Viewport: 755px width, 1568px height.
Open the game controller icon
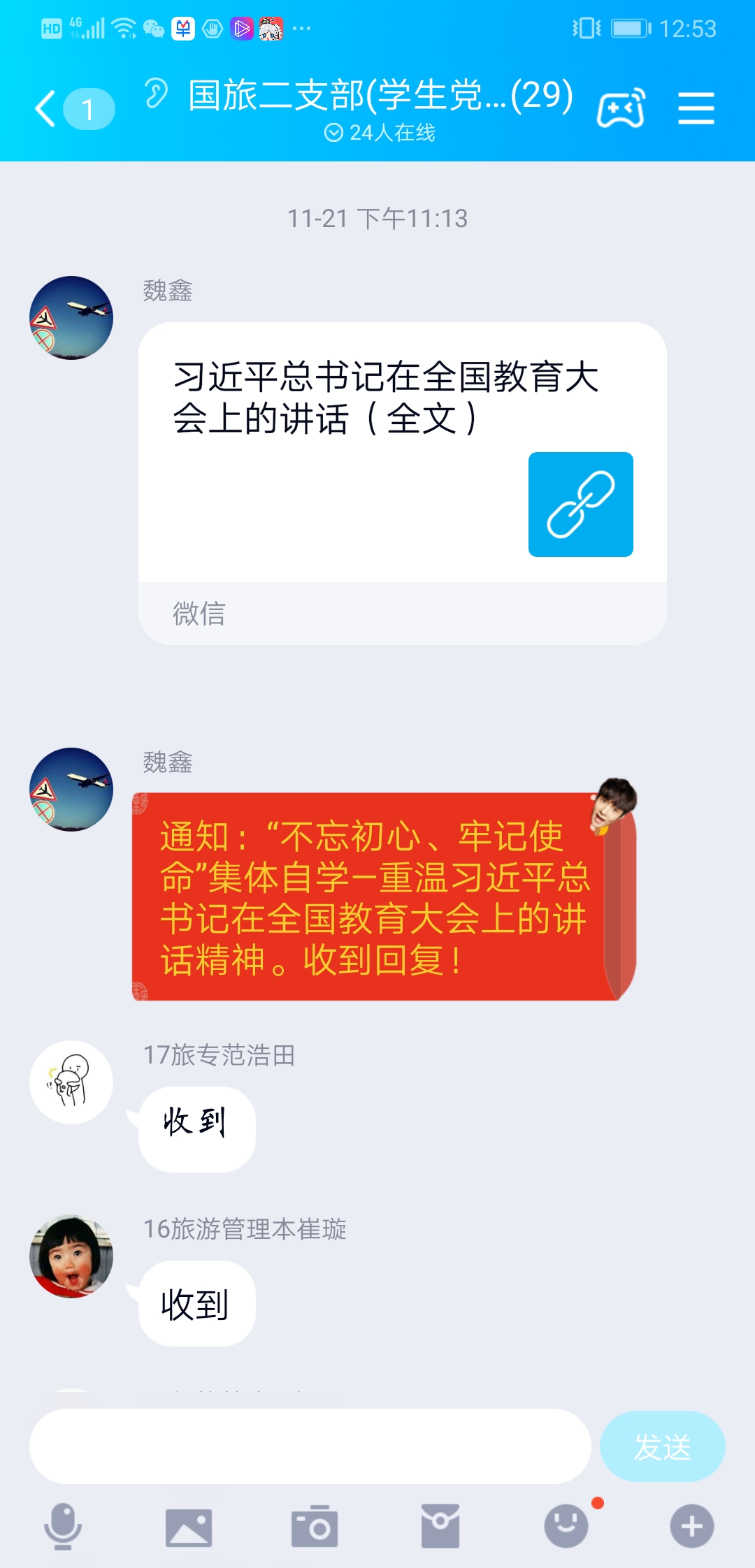(621, 109)
